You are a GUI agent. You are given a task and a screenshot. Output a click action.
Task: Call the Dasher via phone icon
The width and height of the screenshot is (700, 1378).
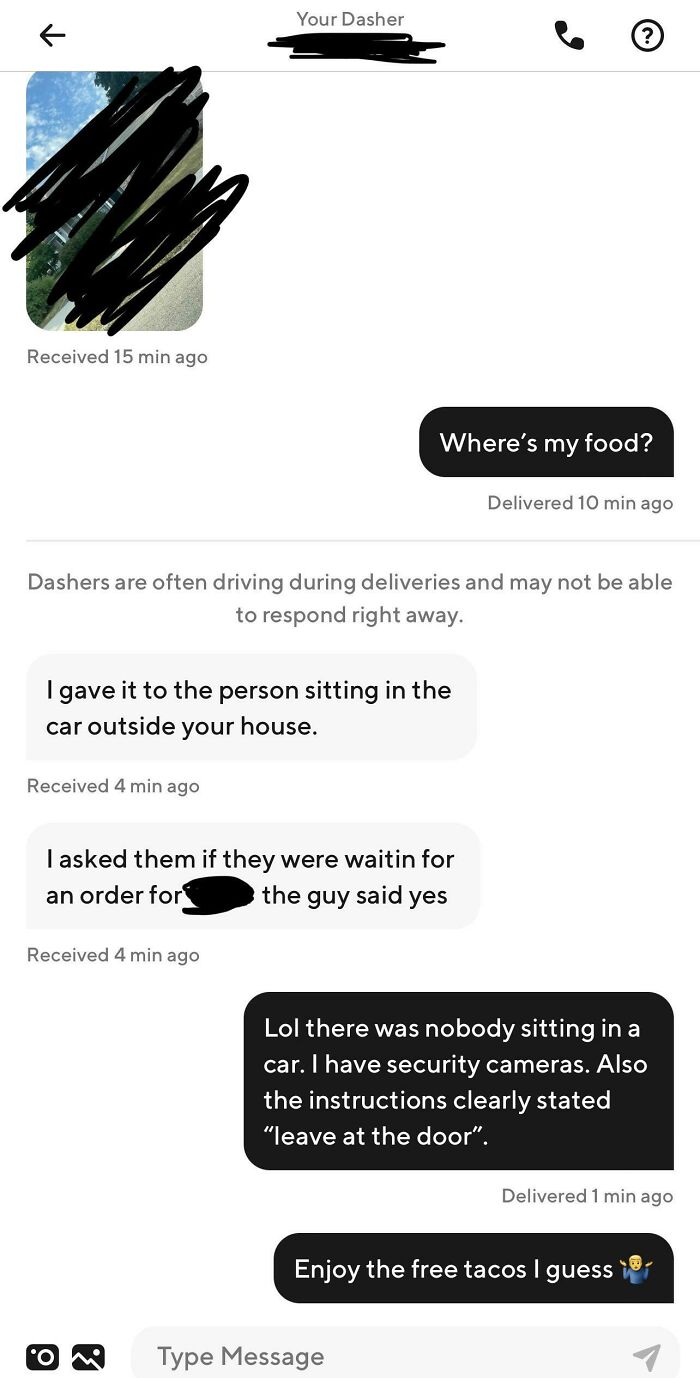tap(569, 36)
